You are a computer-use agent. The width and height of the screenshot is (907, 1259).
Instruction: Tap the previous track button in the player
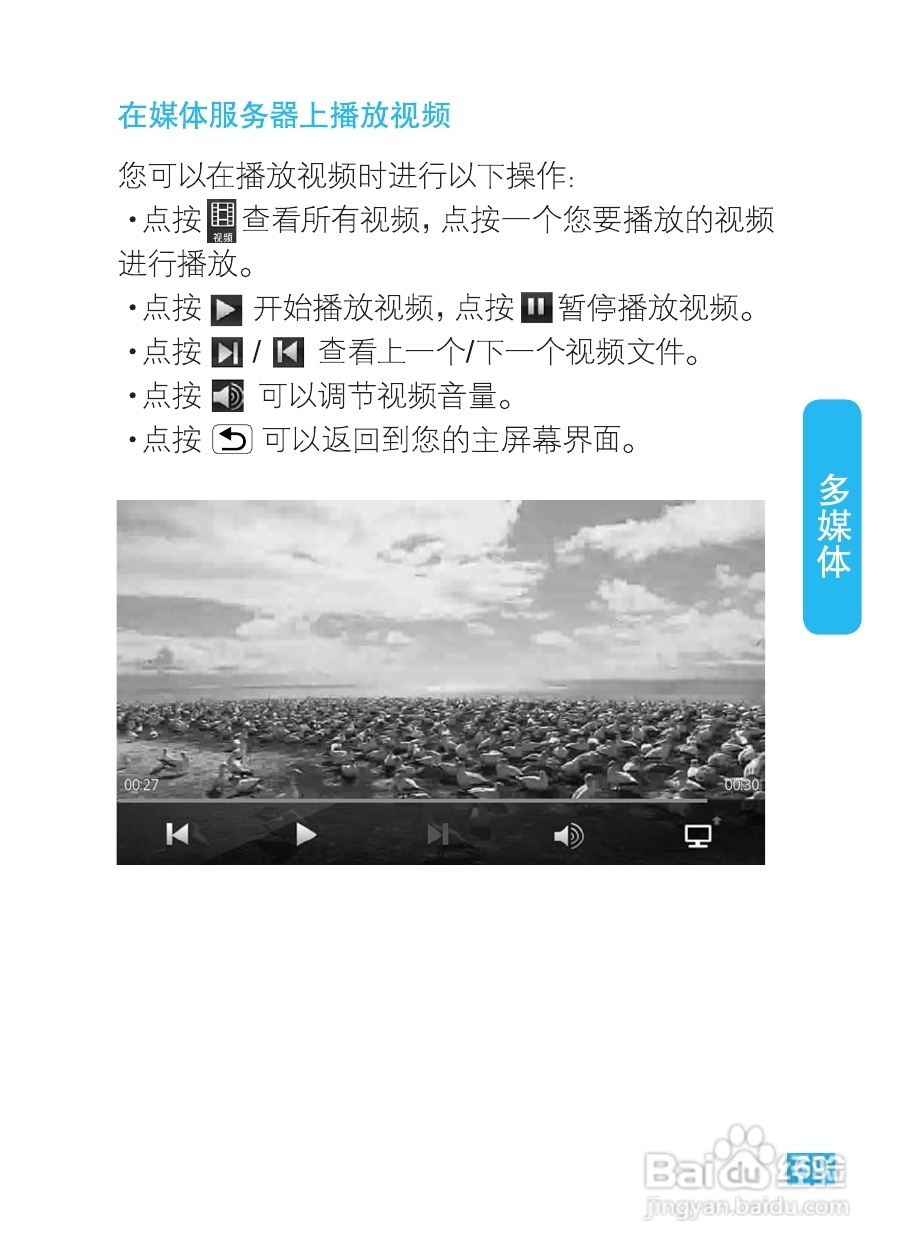pos(177,836)
